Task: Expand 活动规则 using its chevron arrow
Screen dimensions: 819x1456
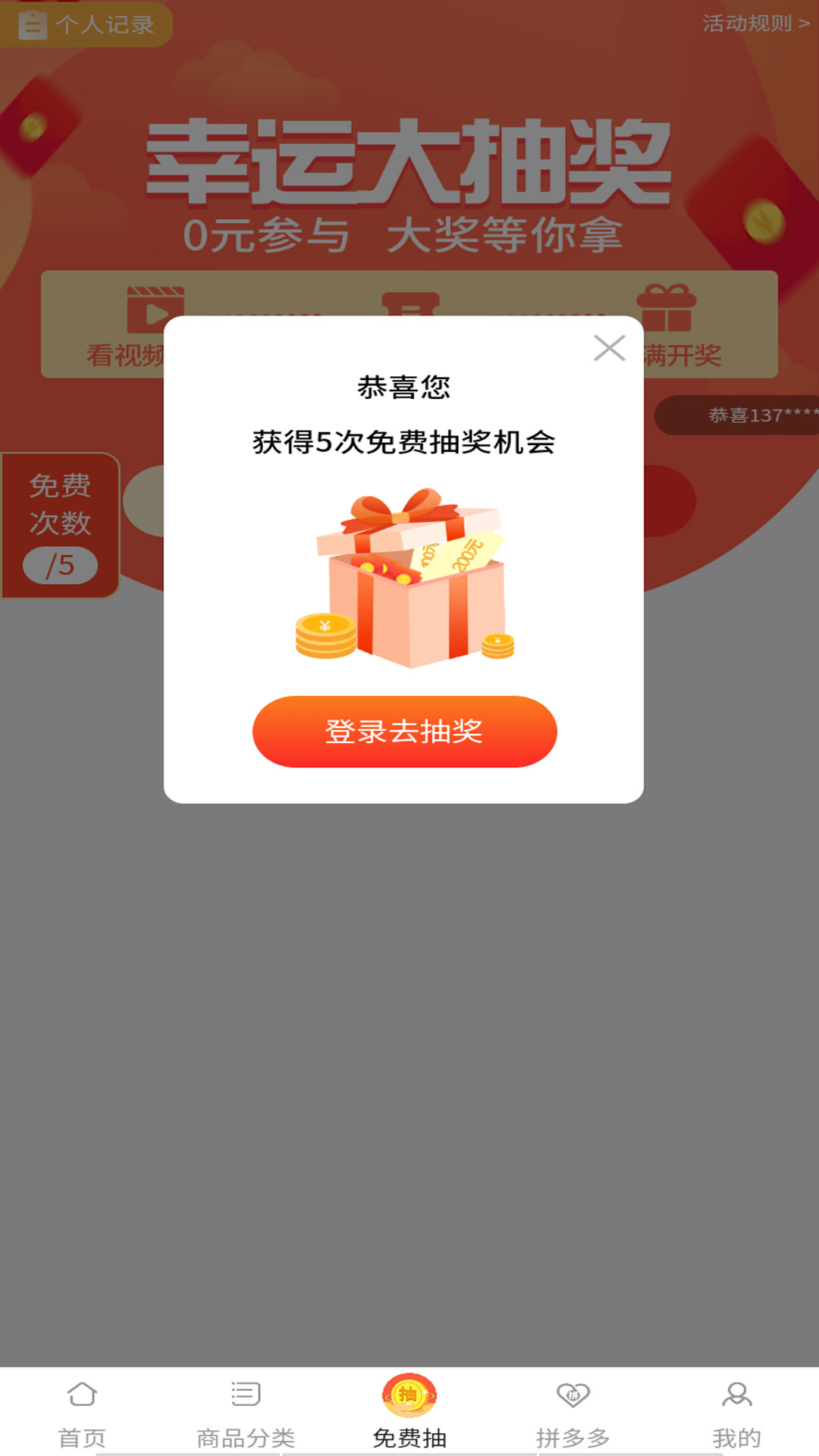Action: click(x=805, y=24)
